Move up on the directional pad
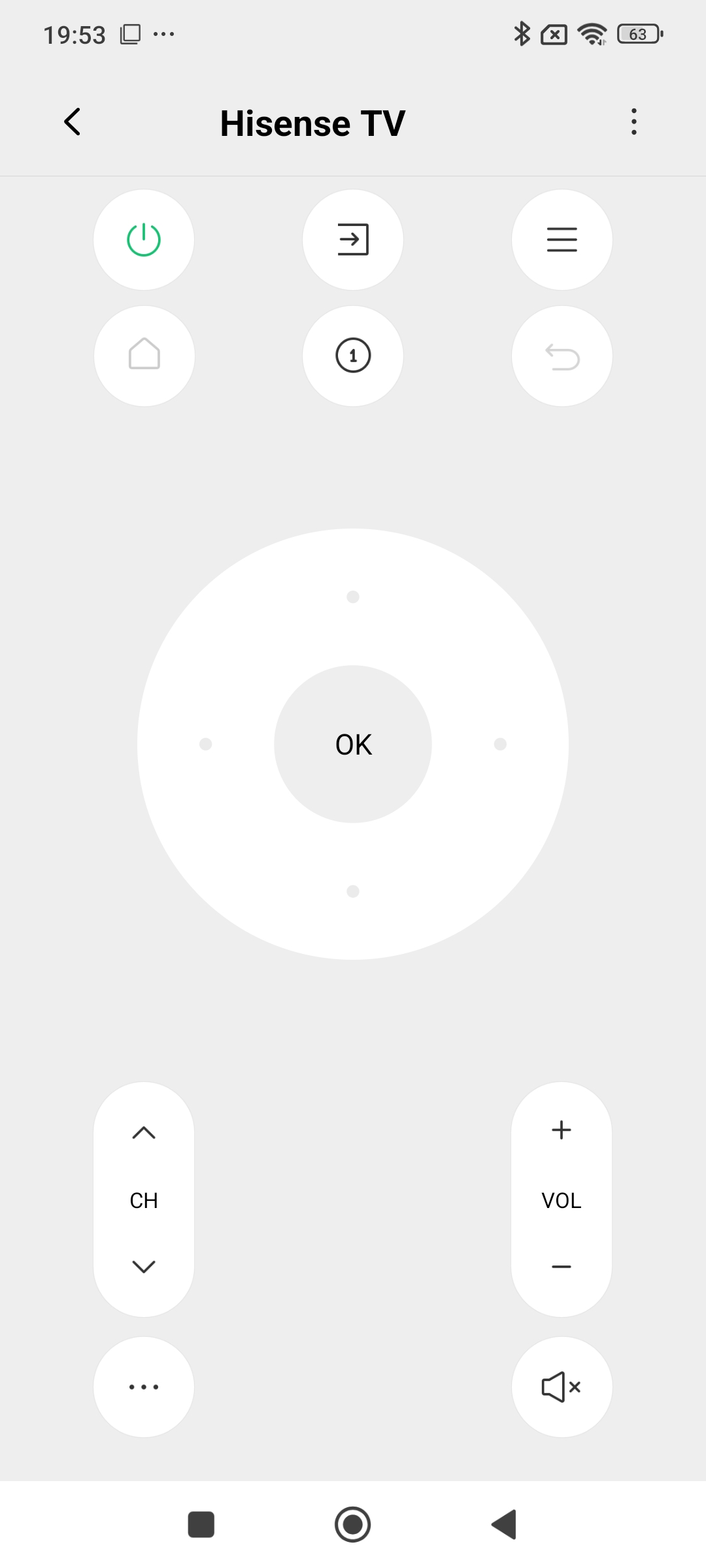The height and width of the screenshot is (1568, 706). pyautogui.click(x=353, y=596)
